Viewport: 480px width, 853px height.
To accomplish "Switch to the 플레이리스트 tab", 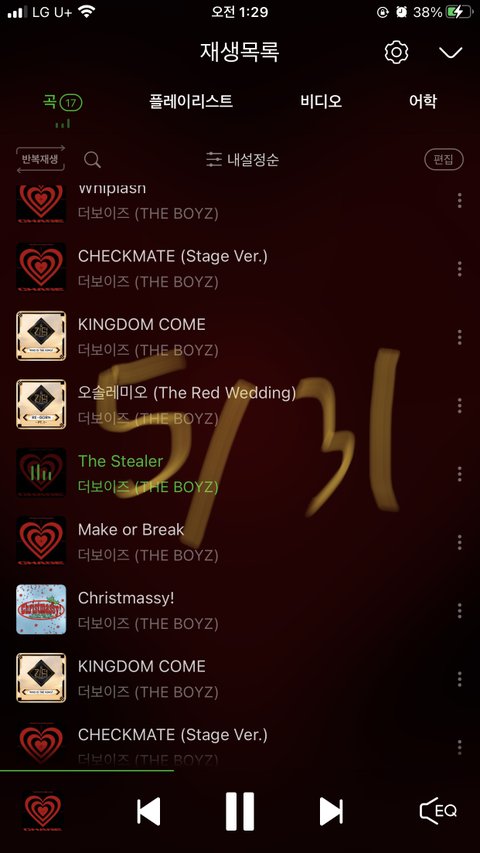I will pyautogui.click(x=191, y=101).
